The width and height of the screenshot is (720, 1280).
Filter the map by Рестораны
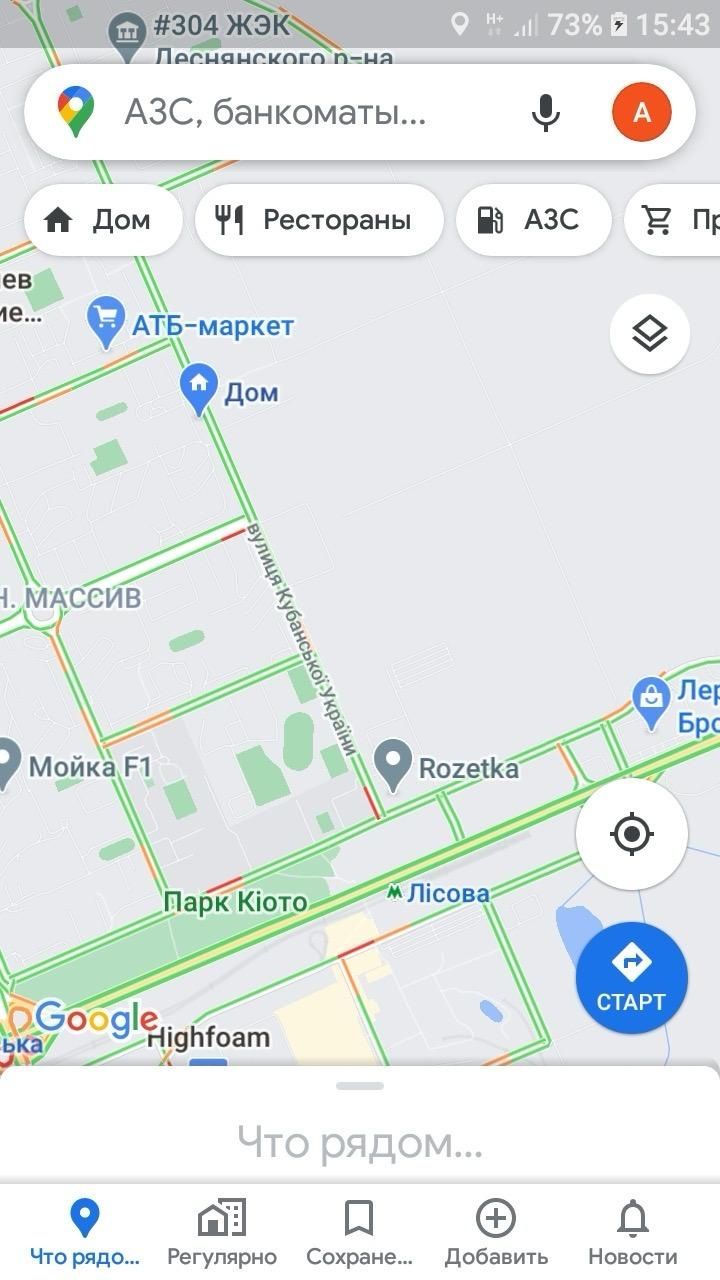pyautogui.click(x=318, y=220)
